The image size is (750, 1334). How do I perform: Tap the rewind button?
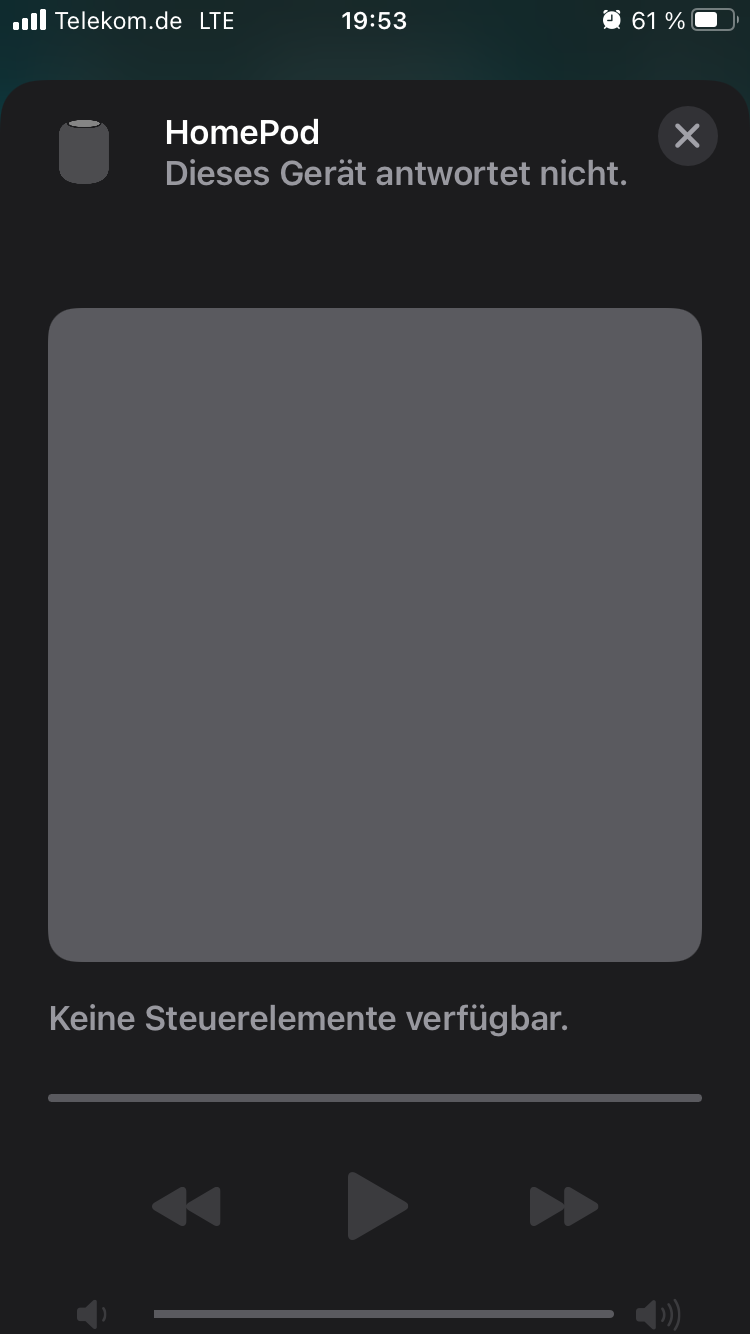click(187, 1206)
